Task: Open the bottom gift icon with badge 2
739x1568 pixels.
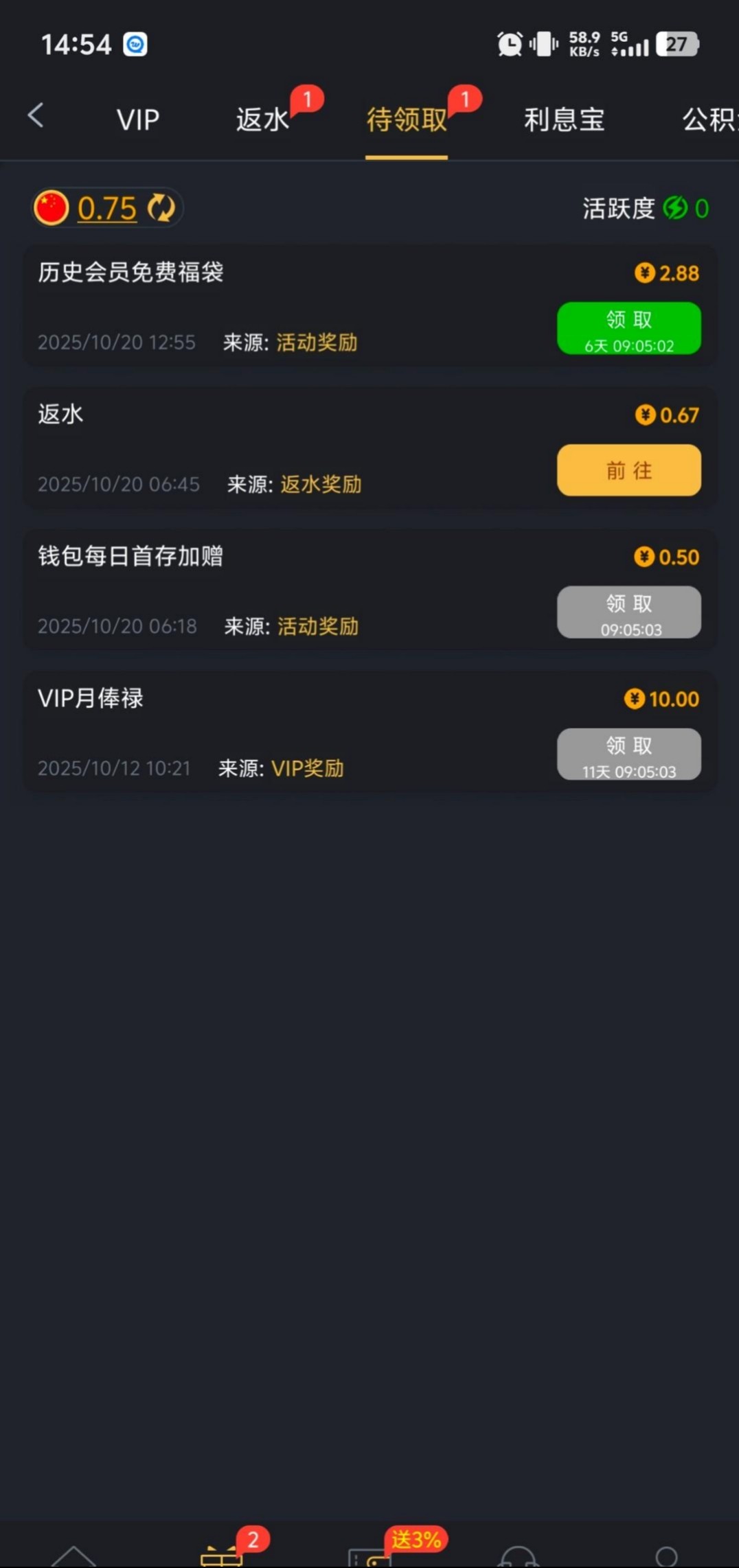Action: [x=222, y=1555]
